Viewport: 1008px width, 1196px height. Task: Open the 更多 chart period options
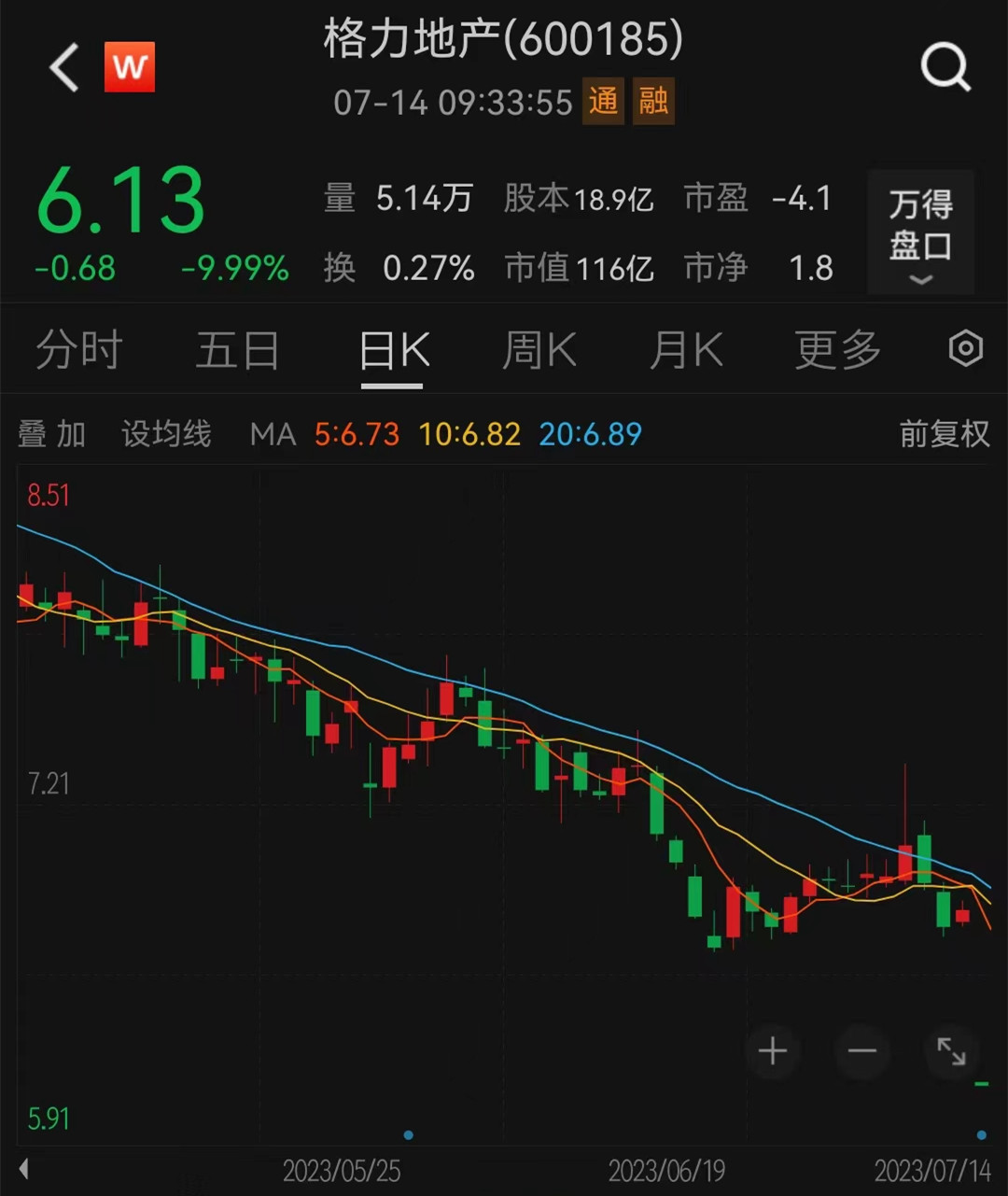[x=837, y=351]
